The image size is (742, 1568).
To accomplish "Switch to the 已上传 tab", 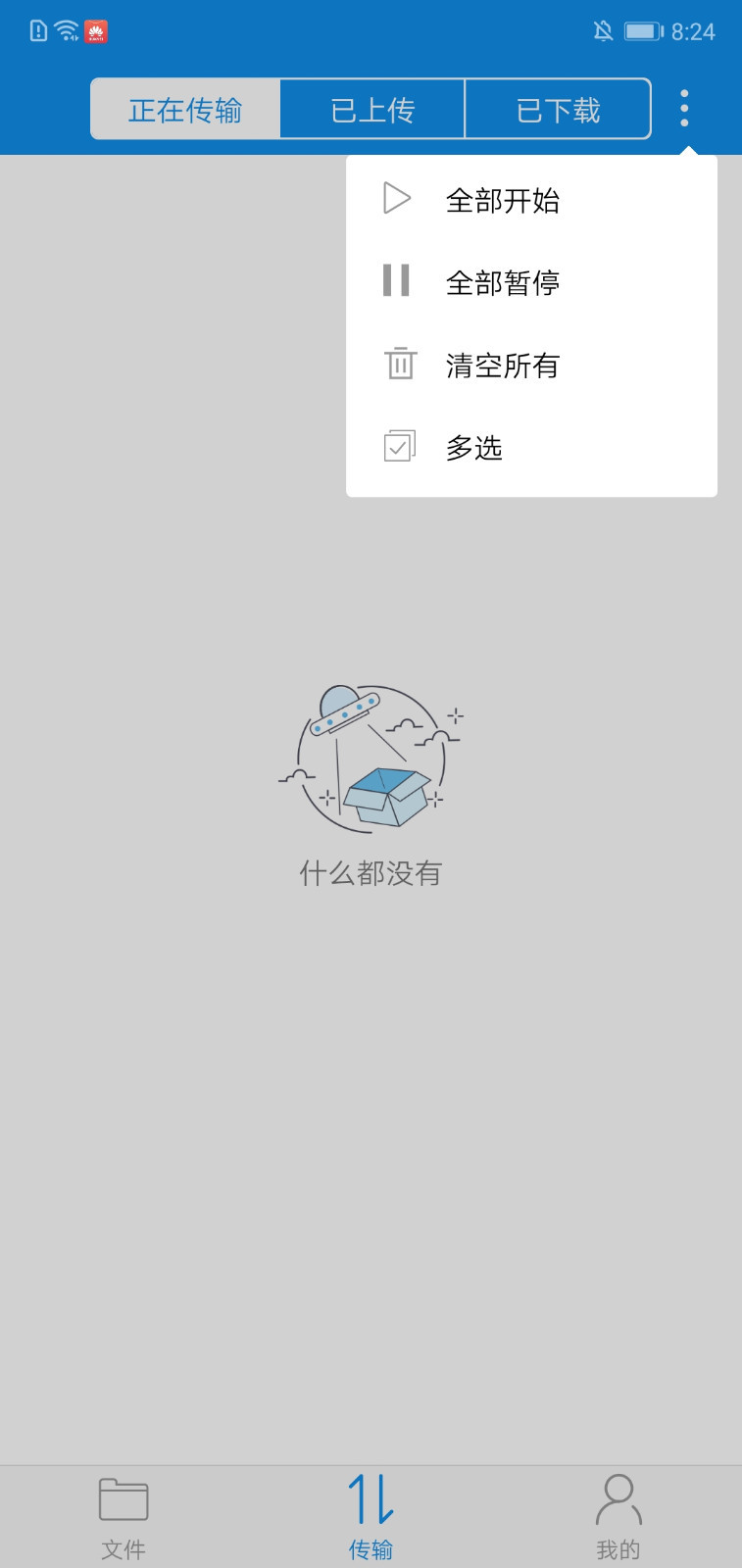I will click(x=372, y=110).
